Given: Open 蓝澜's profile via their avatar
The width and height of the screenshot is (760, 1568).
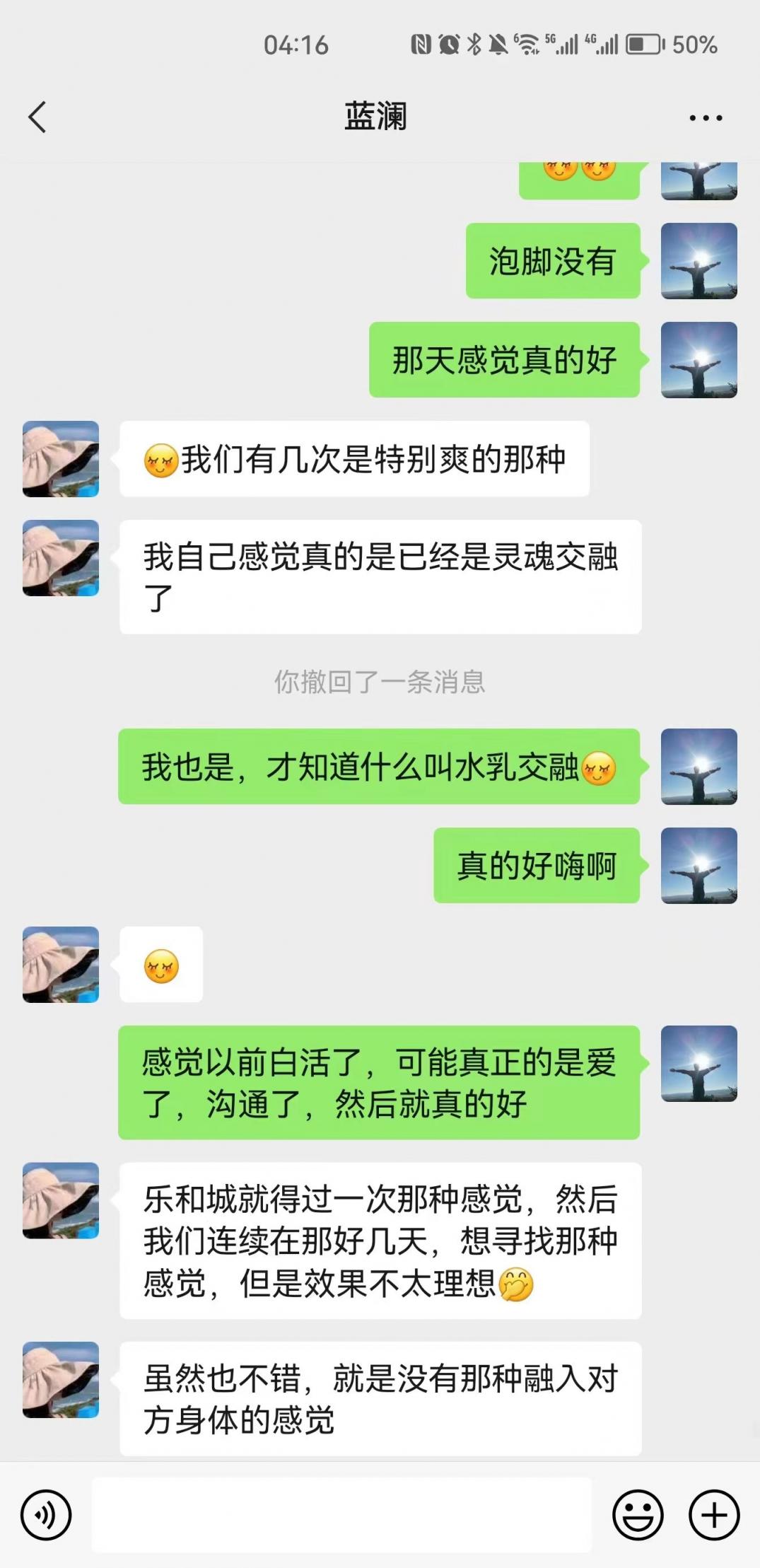Looking at the screenshot, I should 60,460.
